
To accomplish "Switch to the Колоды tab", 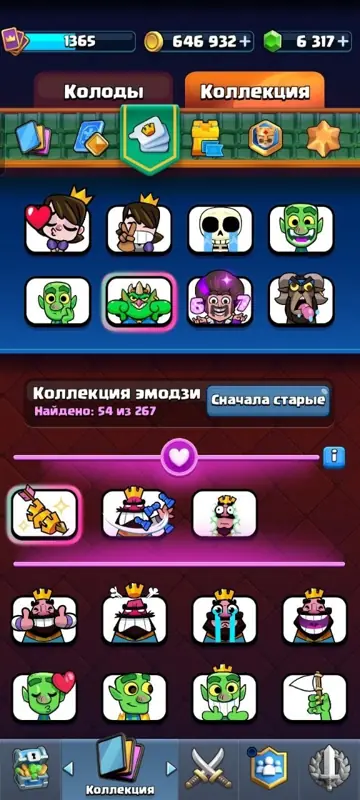I will 104,91.
